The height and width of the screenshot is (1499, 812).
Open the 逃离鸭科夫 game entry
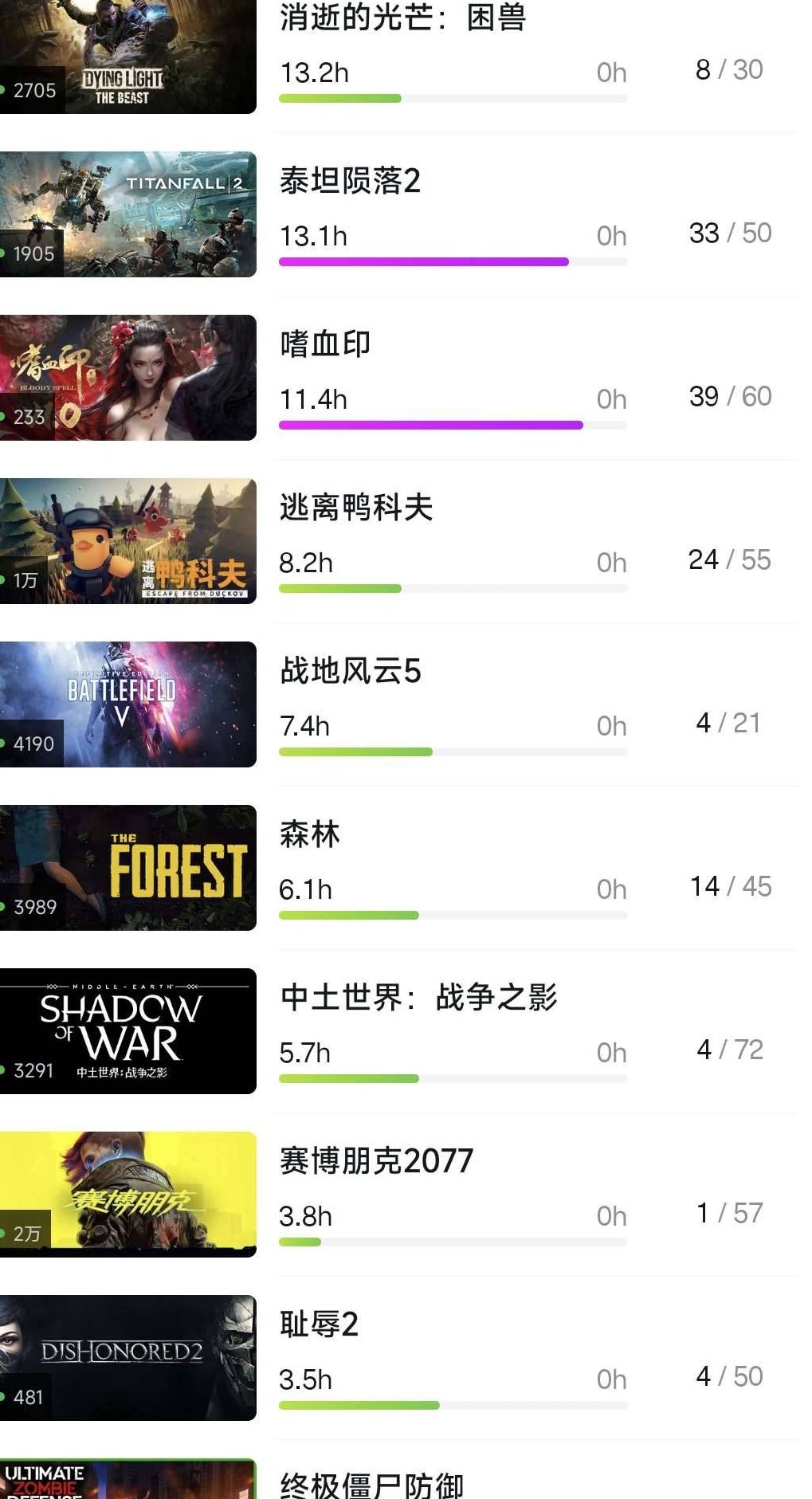(355, 508)
